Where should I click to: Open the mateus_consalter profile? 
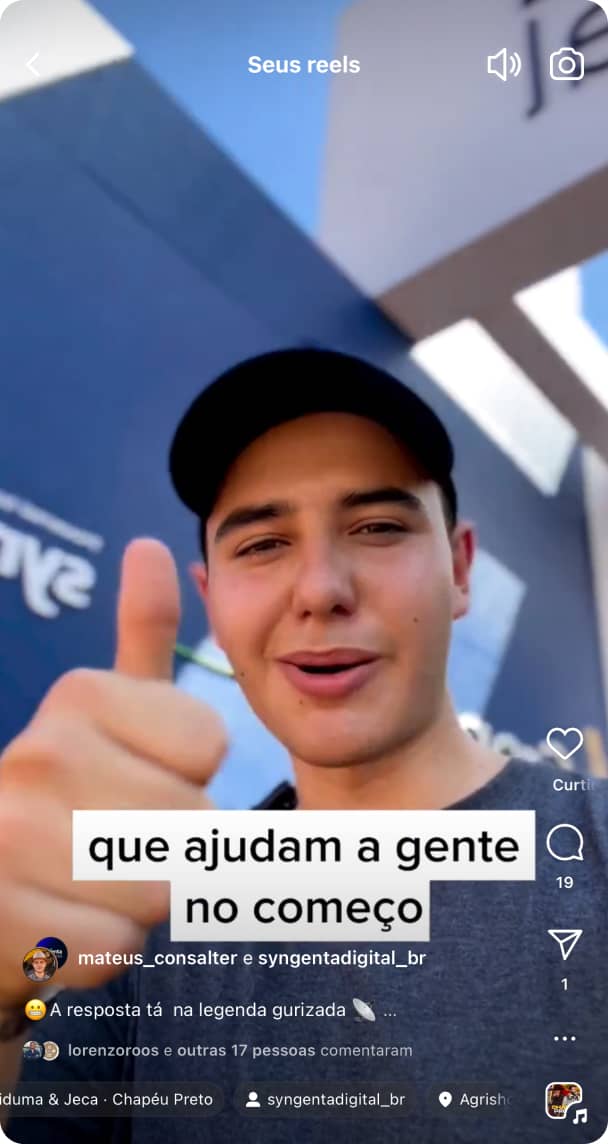157,958
